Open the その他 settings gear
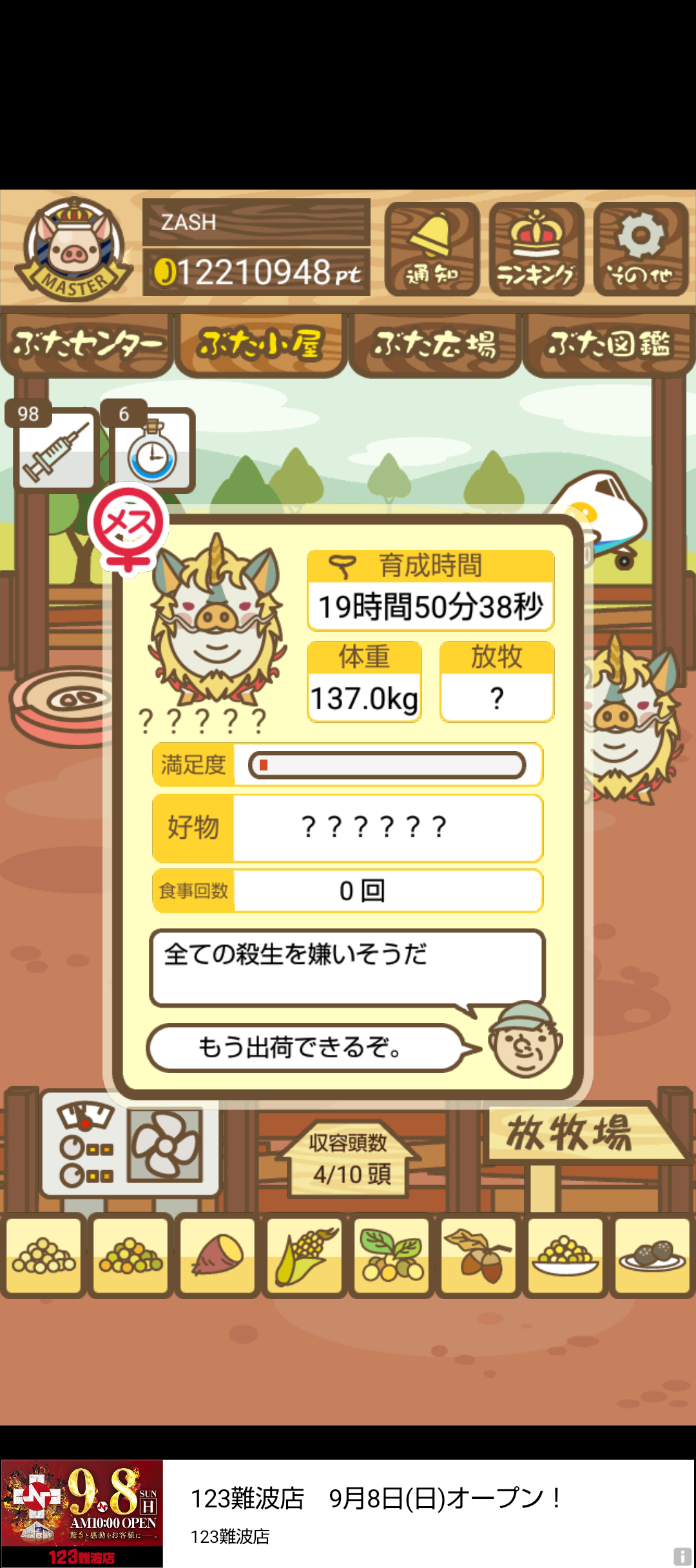 pos(641,249)
